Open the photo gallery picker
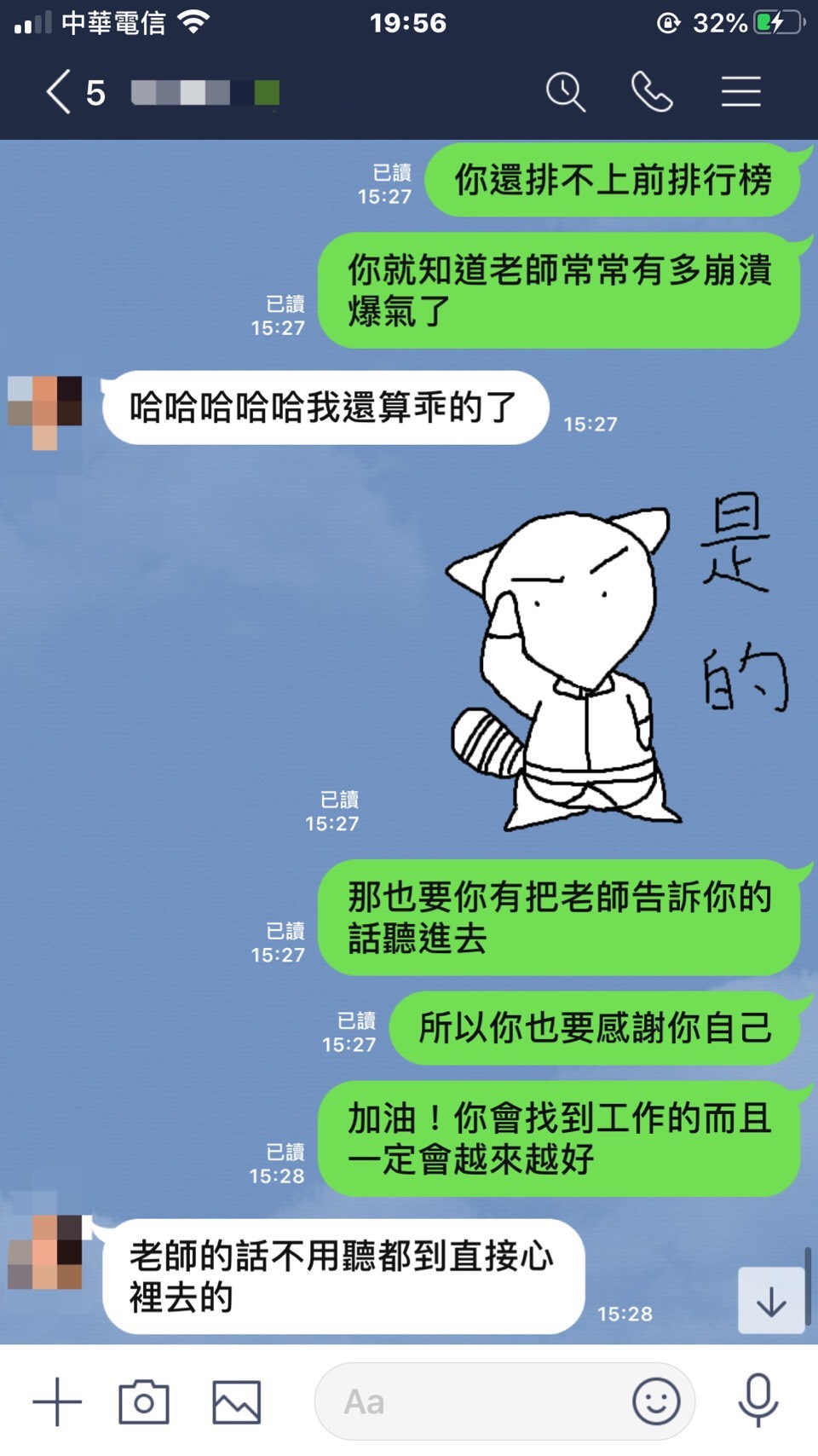 click(x=236, y=1401)
